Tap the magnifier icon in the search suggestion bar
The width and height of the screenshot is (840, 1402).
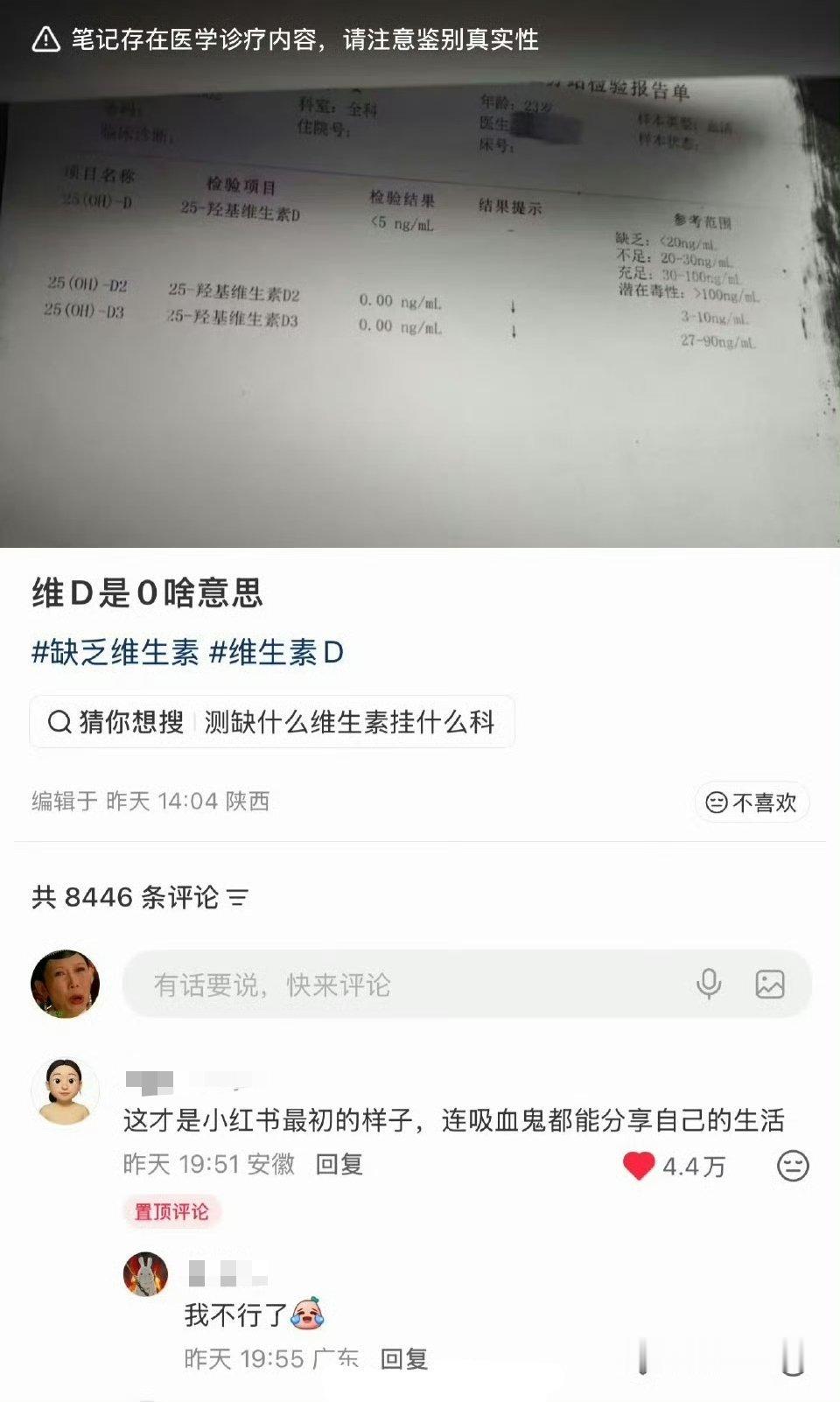pos(59,720)
